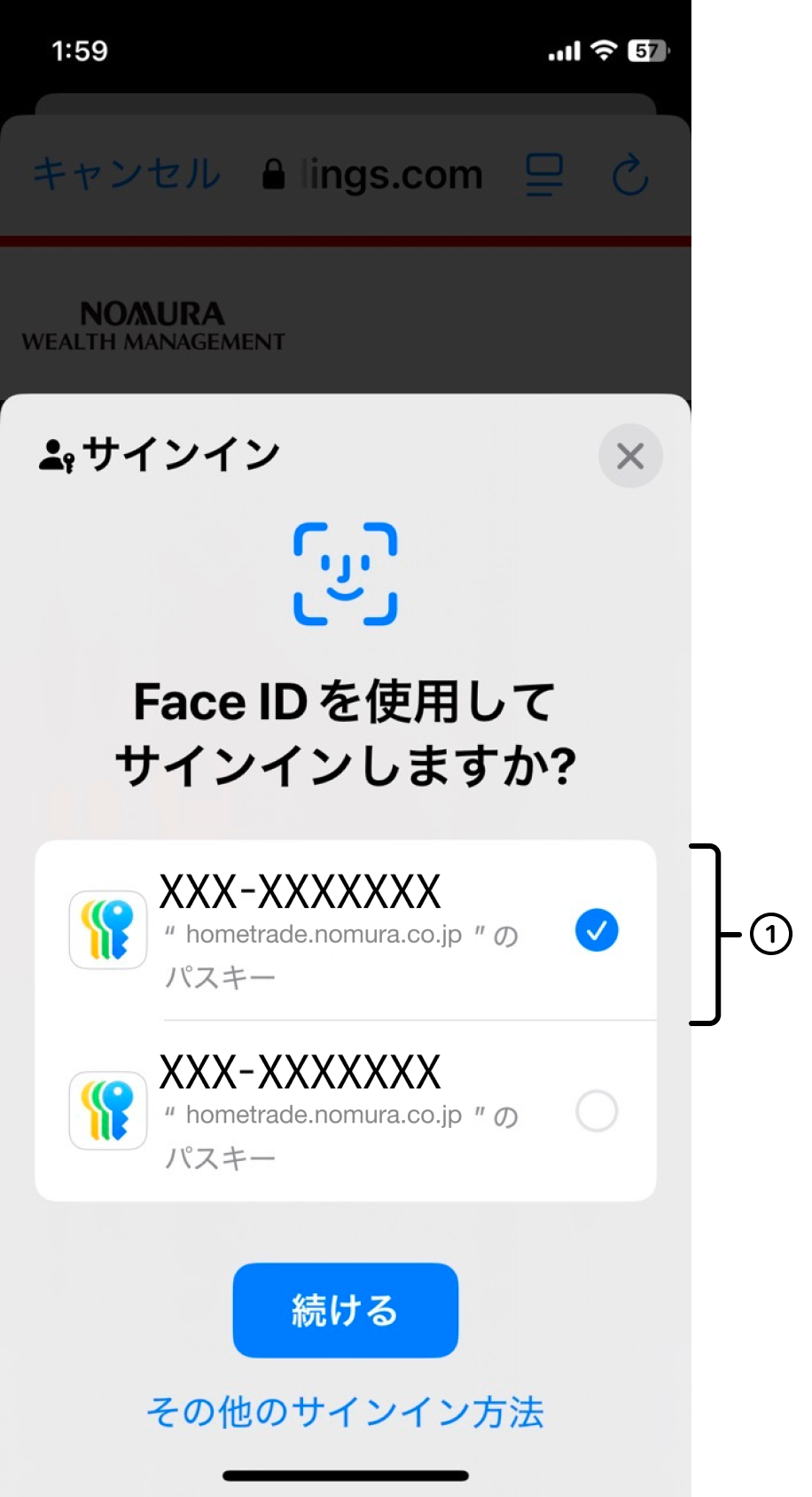Open その他のサインイン方法 link
The image size is (812, 1497).
[x=345, y=1411]
